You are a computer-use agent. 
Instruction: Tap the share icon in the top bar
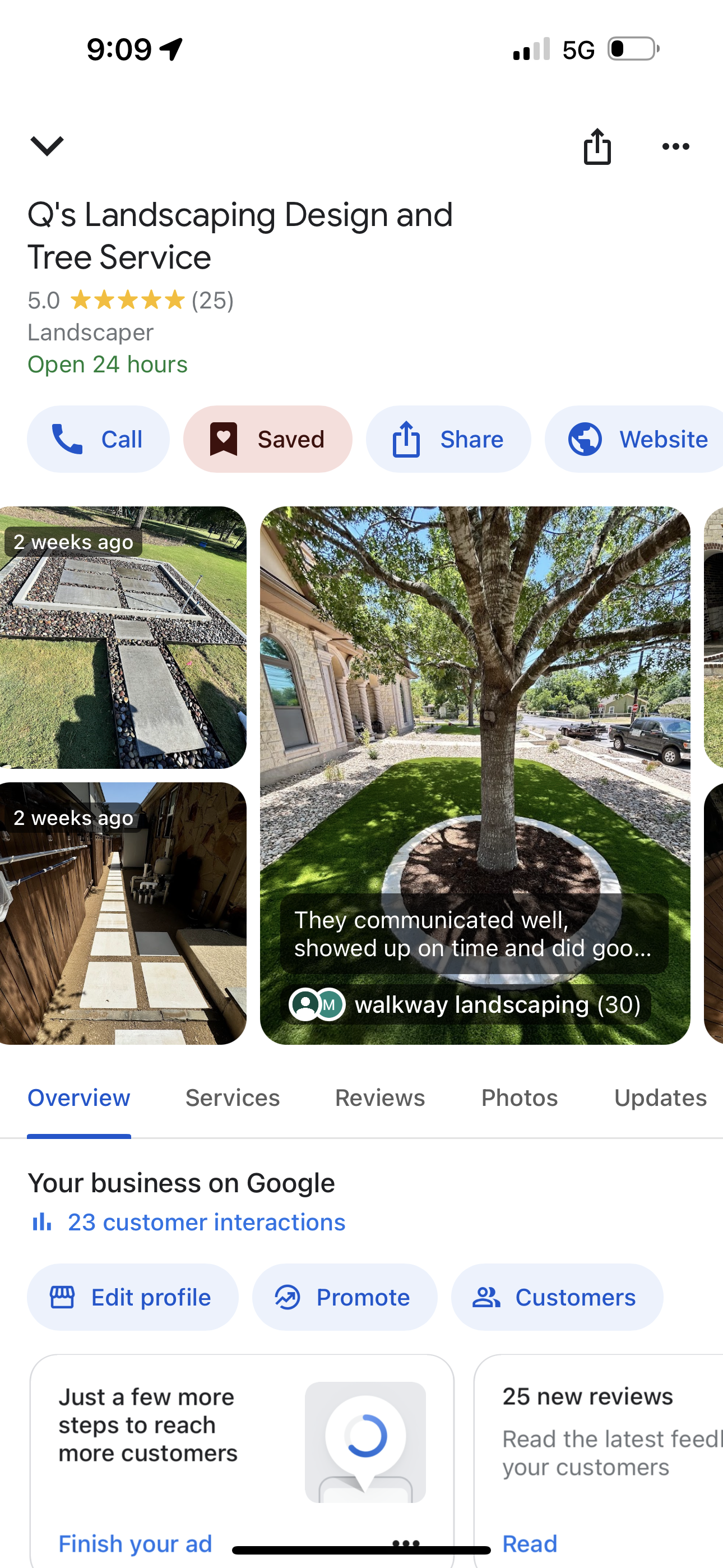[597, 147]
